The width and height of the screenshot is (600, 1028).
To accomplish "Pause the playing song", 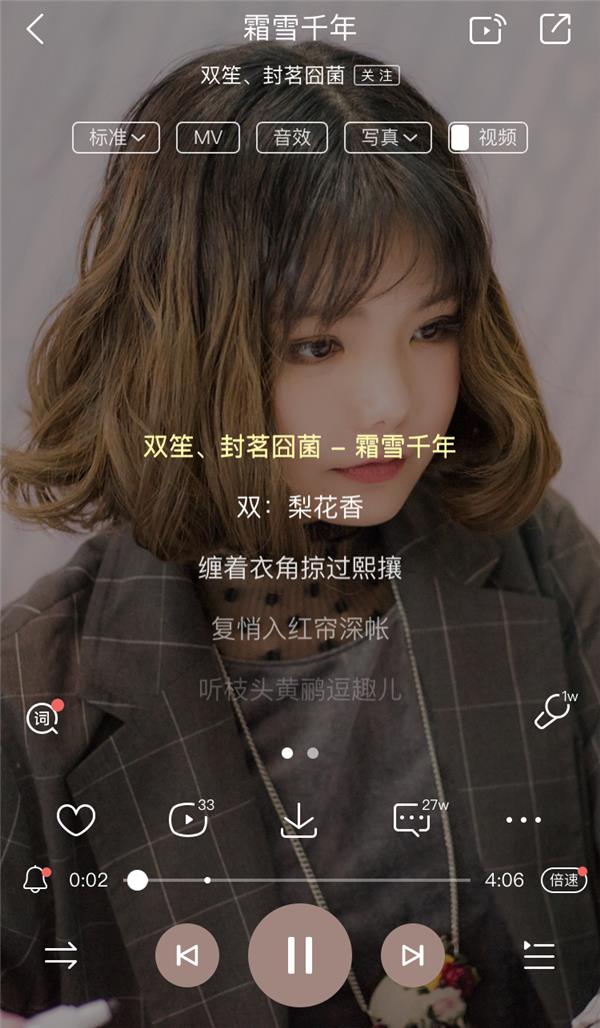I will pos(300,955).
